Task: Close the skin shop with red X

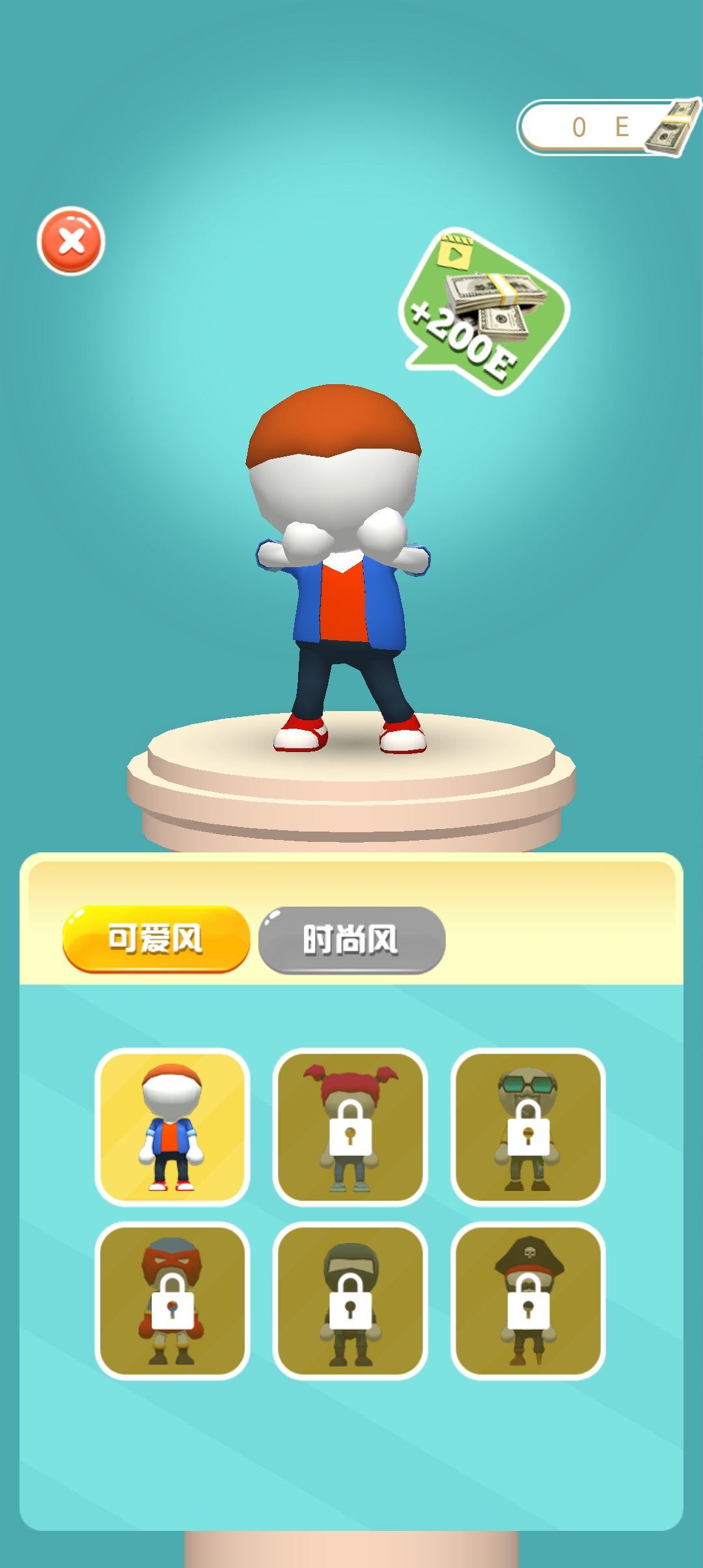Action: click(x=71, y=242)
